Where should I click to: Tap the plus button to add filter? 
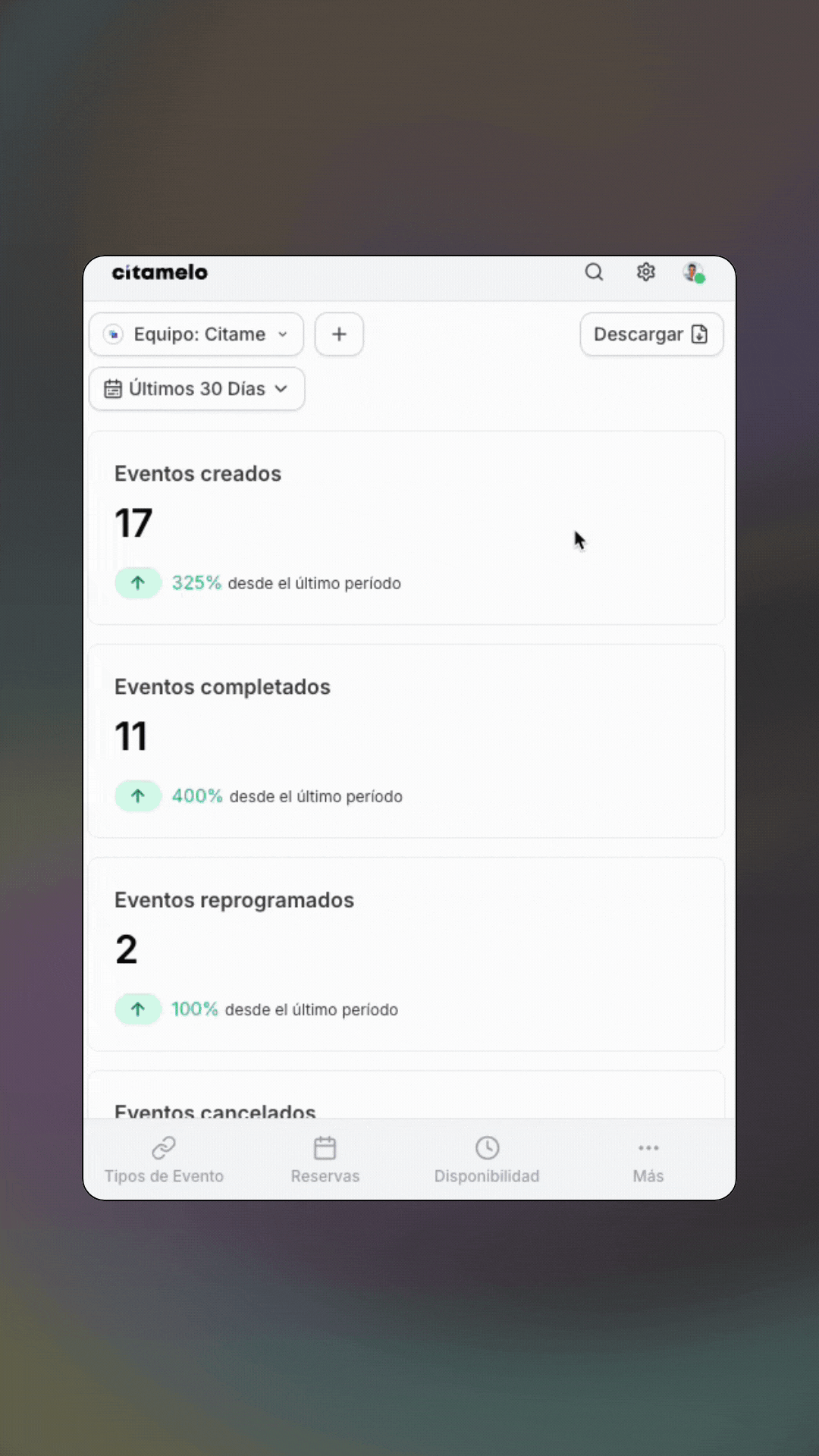click(339, 334)
